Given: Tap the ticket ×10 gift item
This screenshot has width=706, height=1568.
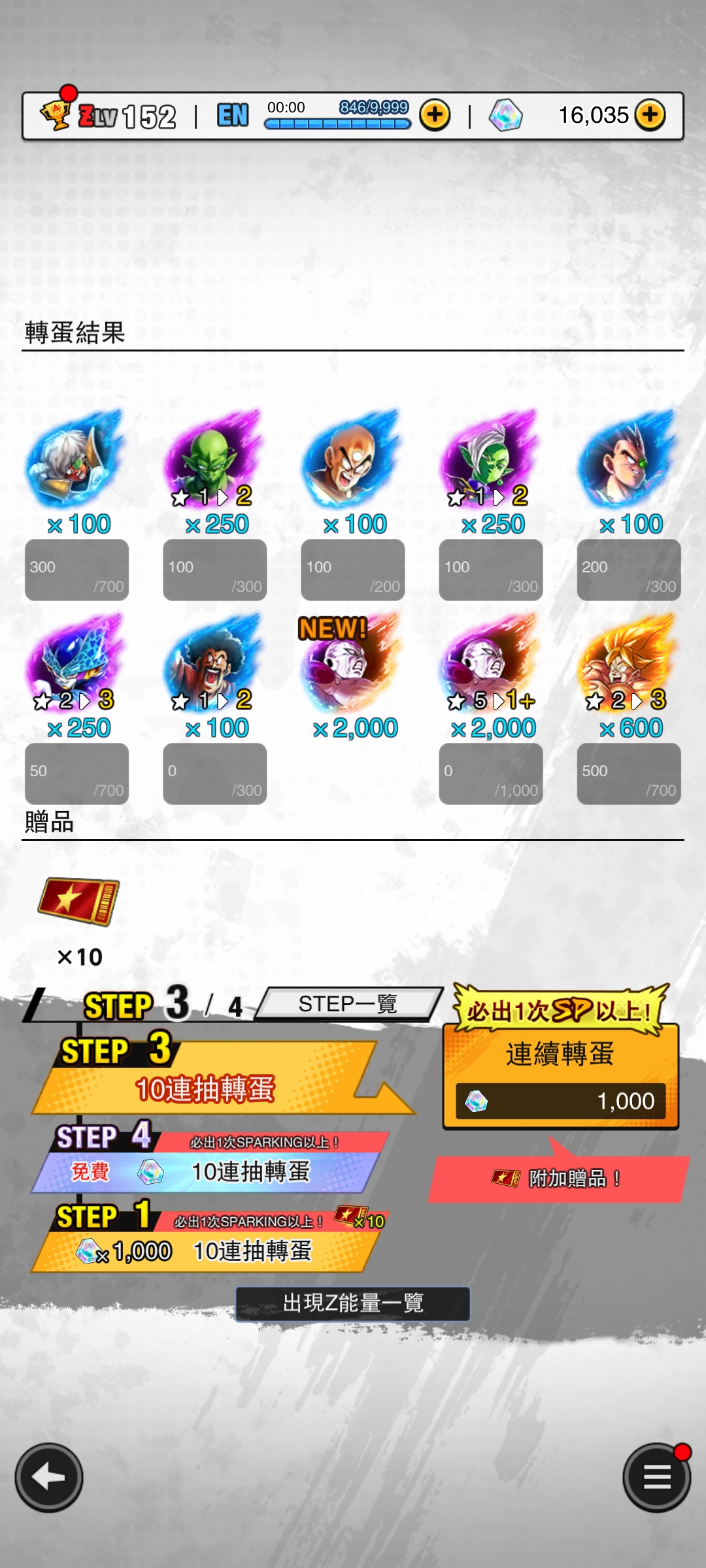Looking at the screenshot, I should click(79, 902).
